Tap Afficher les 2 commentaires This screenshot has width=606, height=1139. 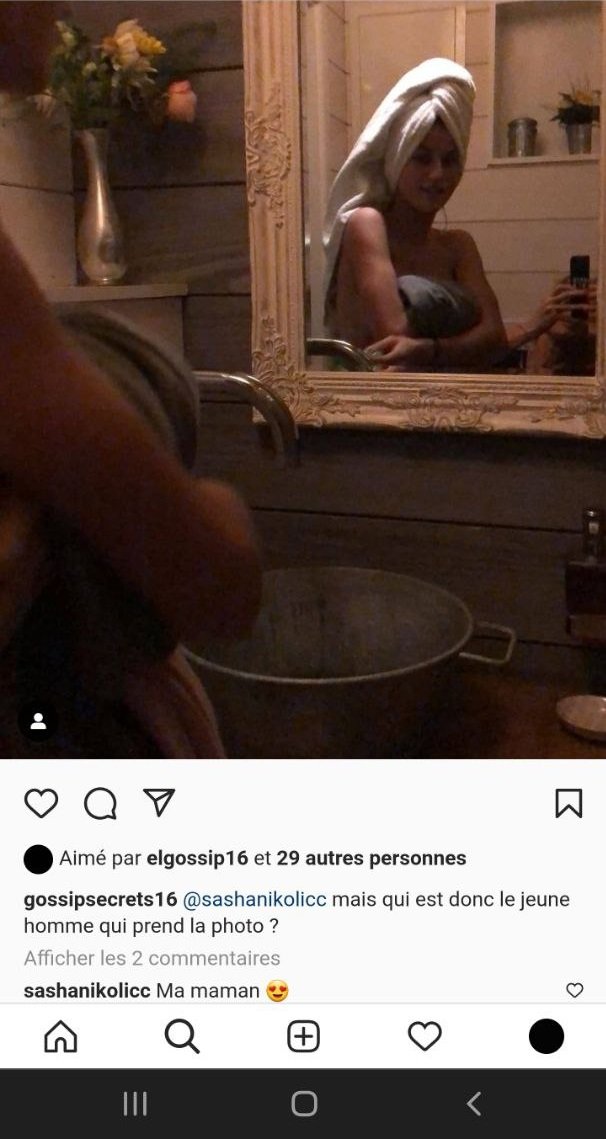click(x=152, y=958)
